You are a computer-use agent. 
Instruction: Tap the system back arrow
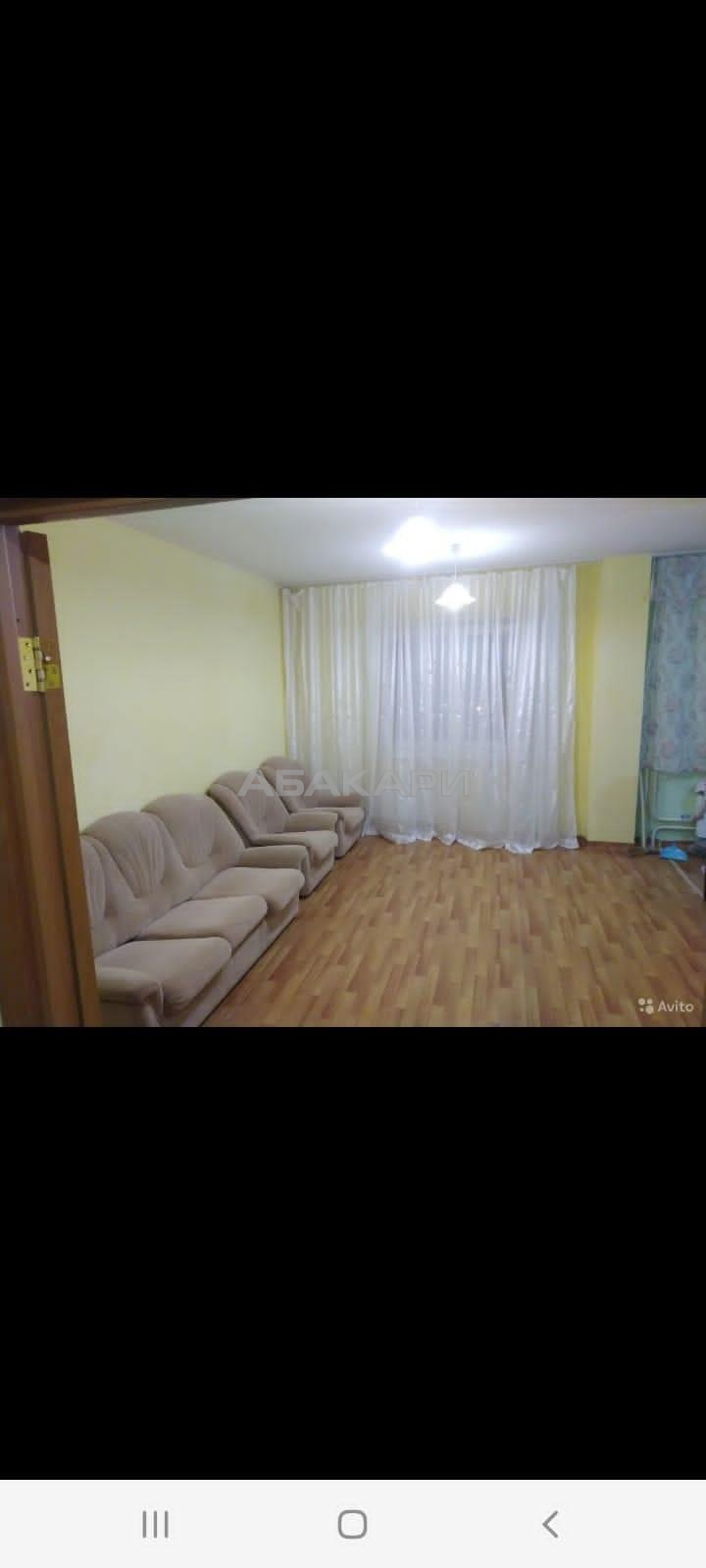550,1524
